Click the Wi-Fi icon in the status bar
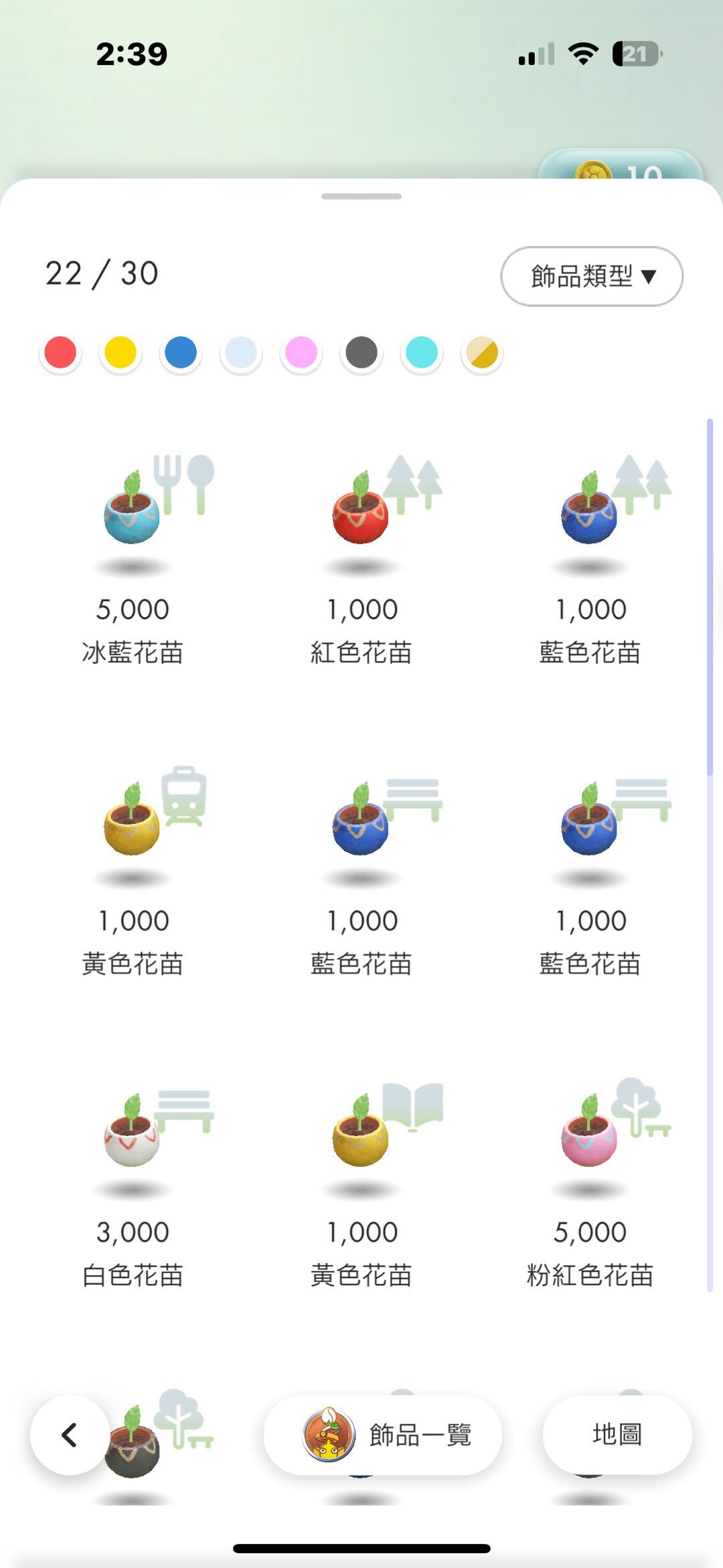Image resolution: width=723 pixels, height=1568 pixels. (584, 52)
